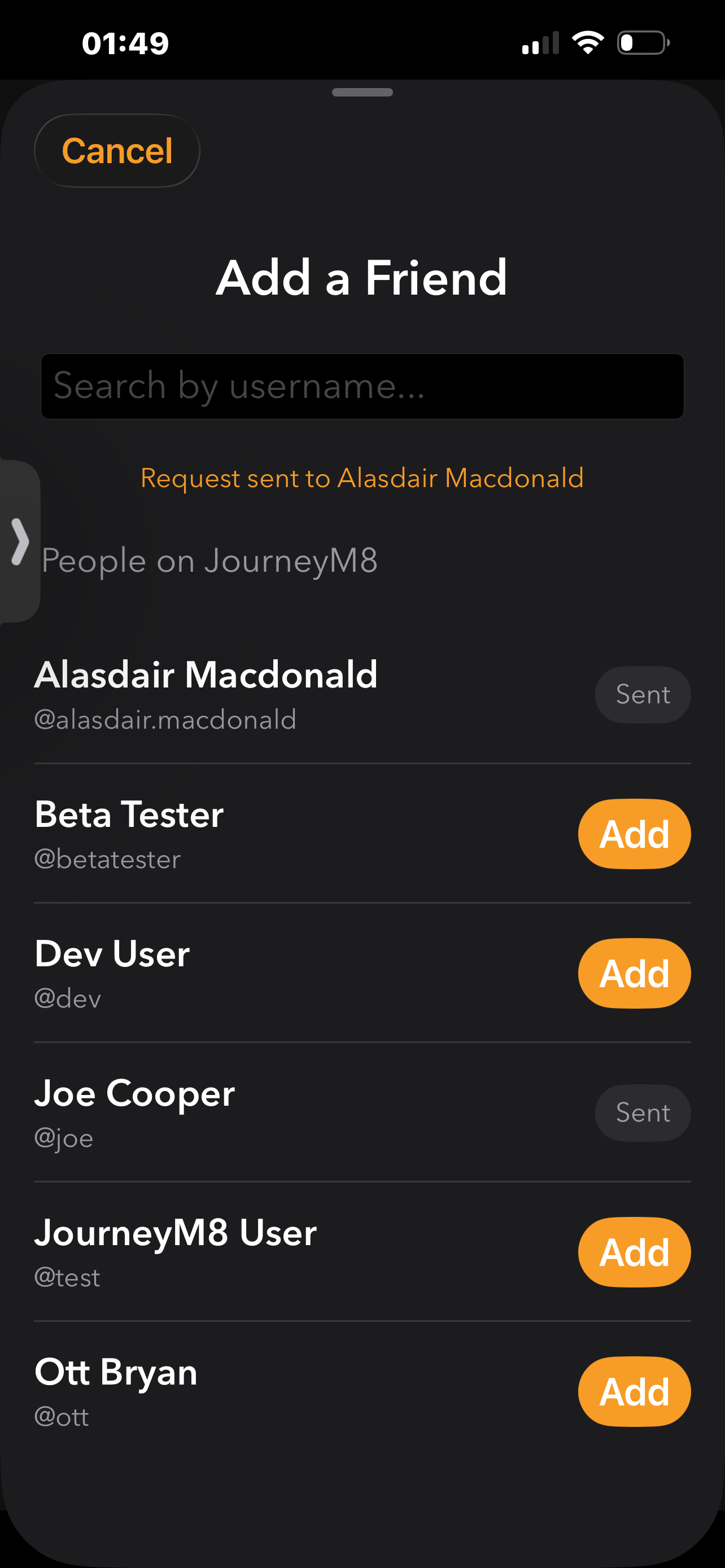Expand the side chevron handle
Viewport: 725px width, 1568px height.
coord(20,541)
